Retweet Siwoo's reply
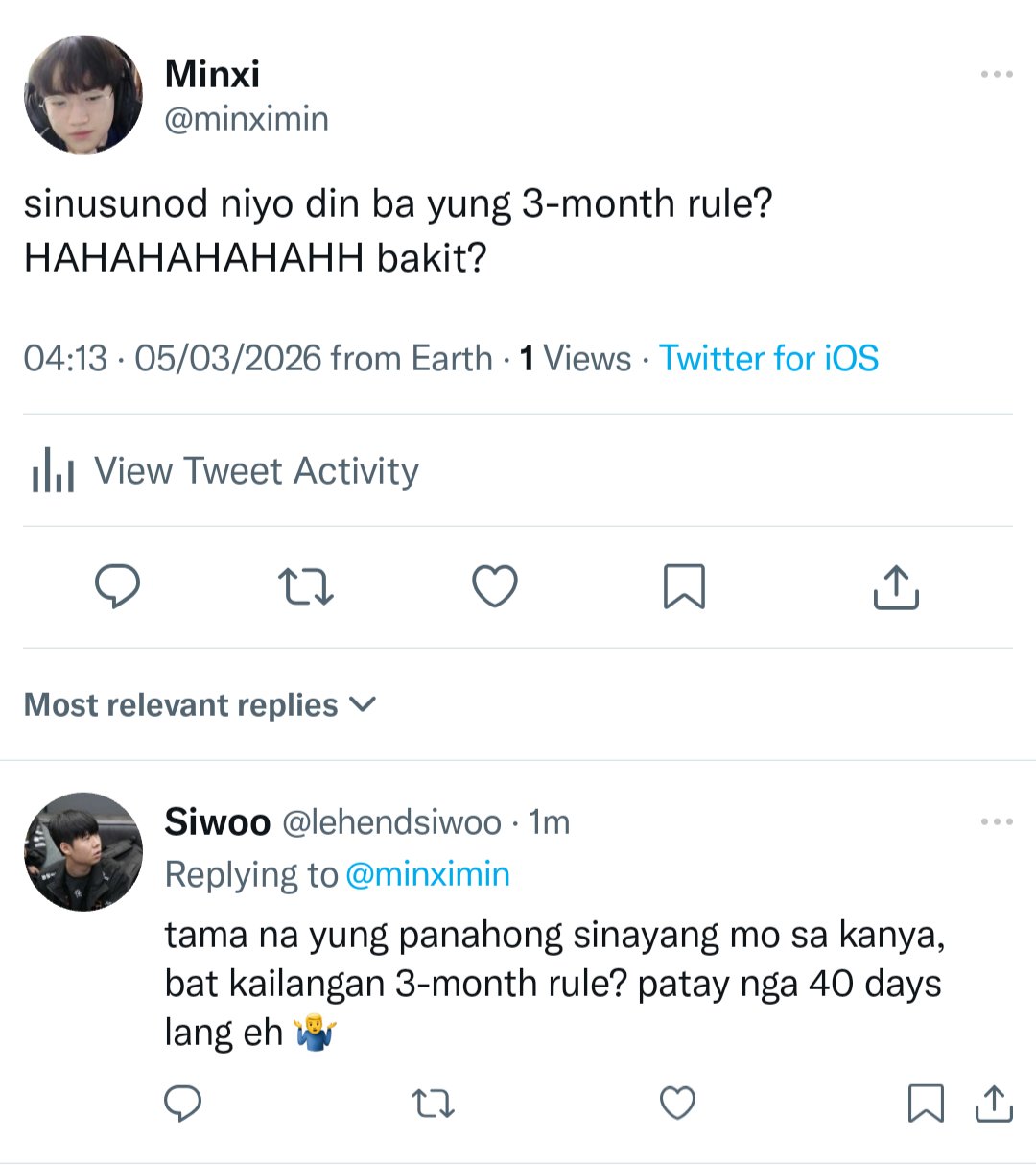This screenshot has width=1036, height=1165. 433,1104
